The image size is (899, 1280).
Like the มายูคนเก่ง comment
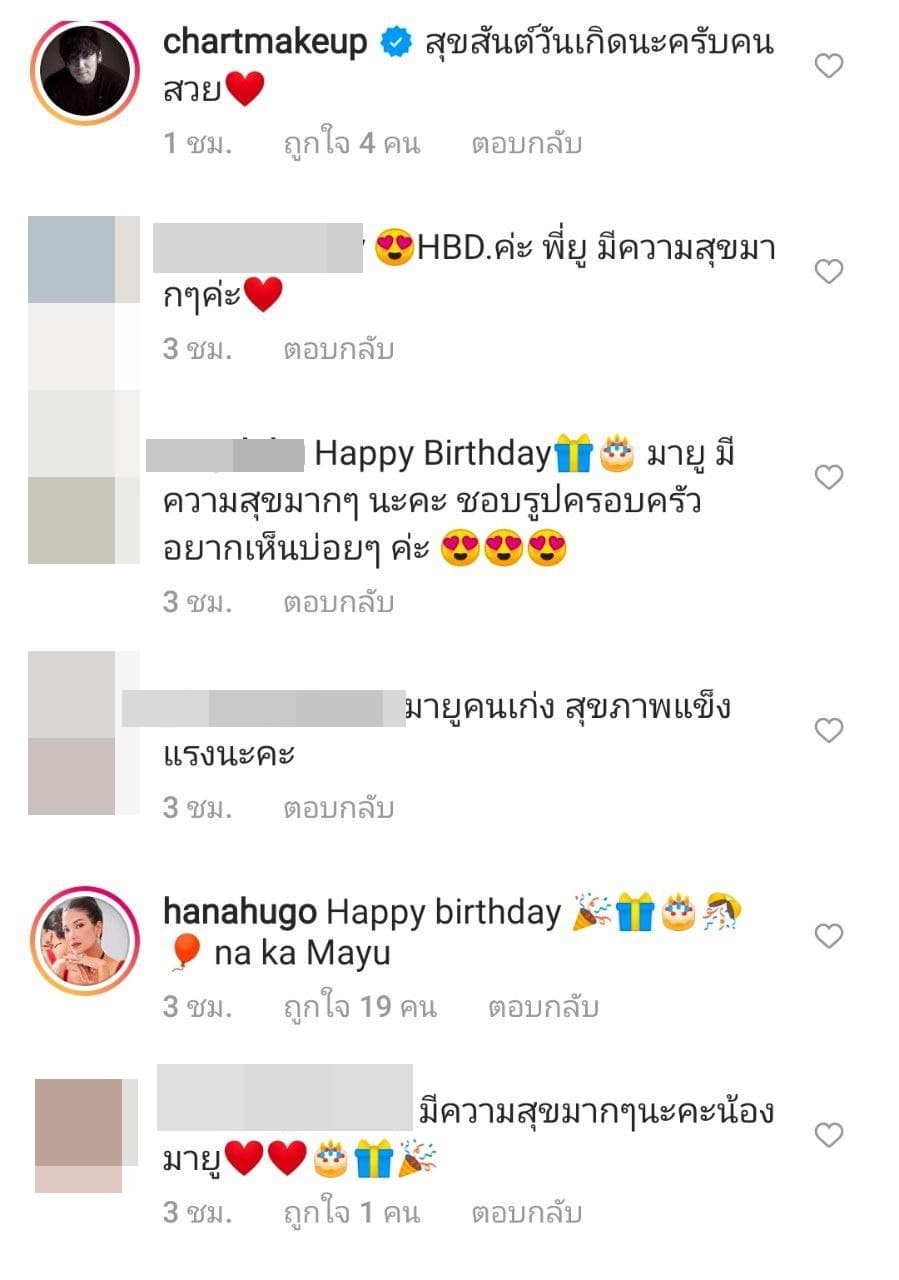tap(829, 731)
